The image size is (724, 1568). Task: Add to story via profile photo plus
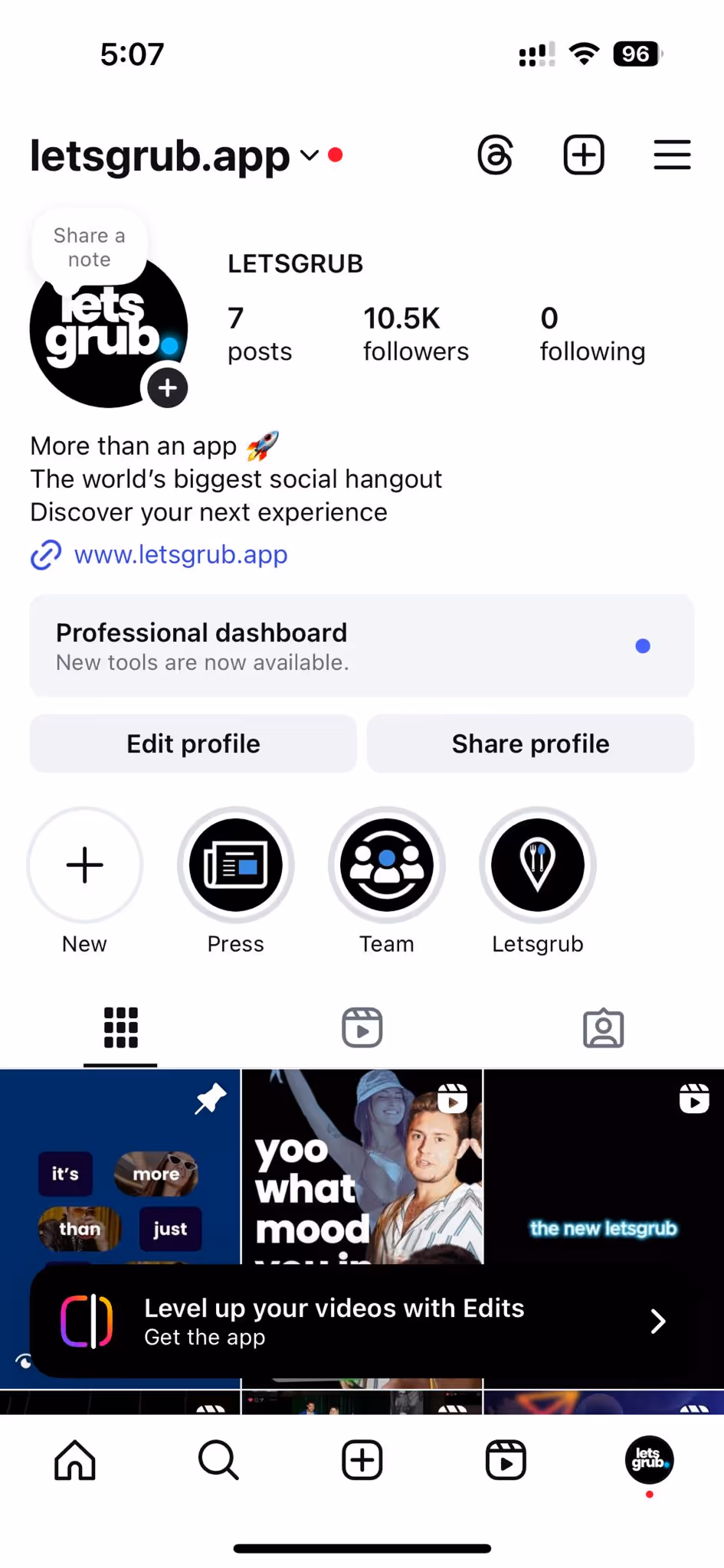(168, 388)
